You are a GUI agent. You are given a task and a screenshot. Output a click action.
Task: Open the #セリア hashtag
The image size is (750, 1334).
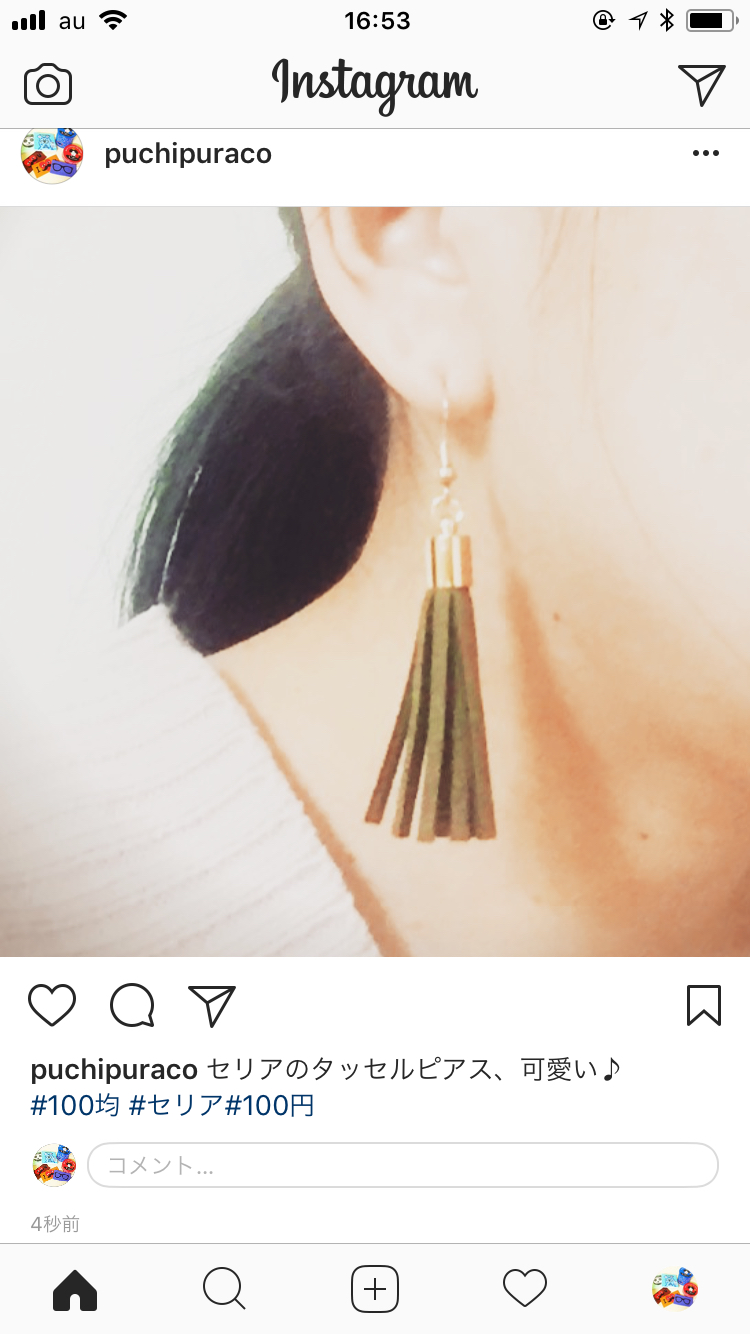click(176, 1105)
